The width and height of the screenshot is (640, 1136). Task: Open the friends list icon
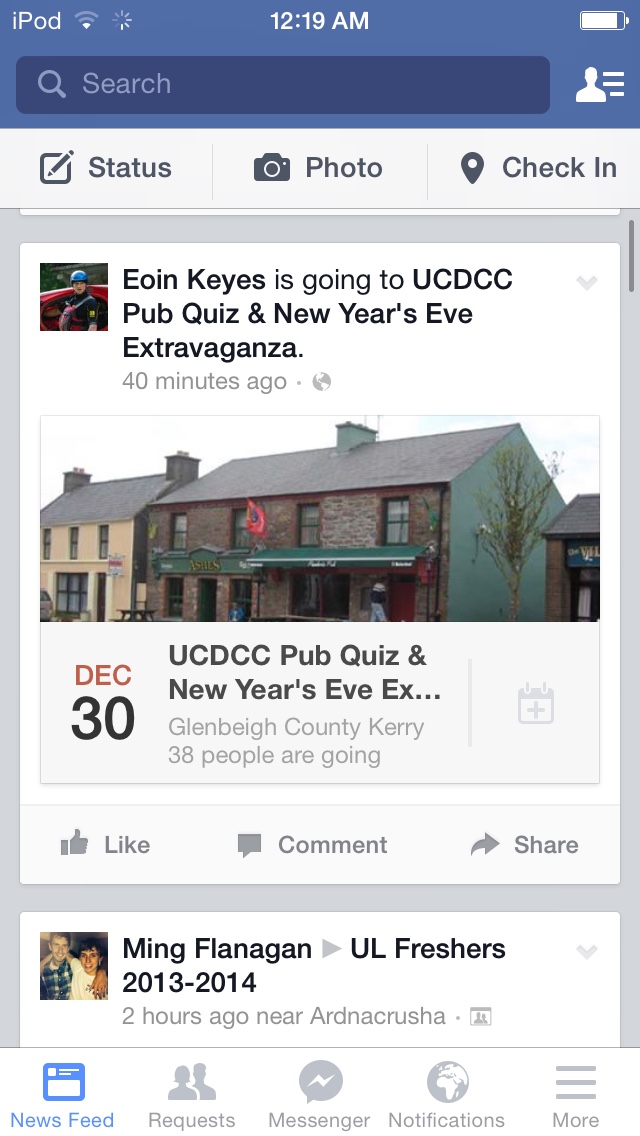[x=599, y=84]
